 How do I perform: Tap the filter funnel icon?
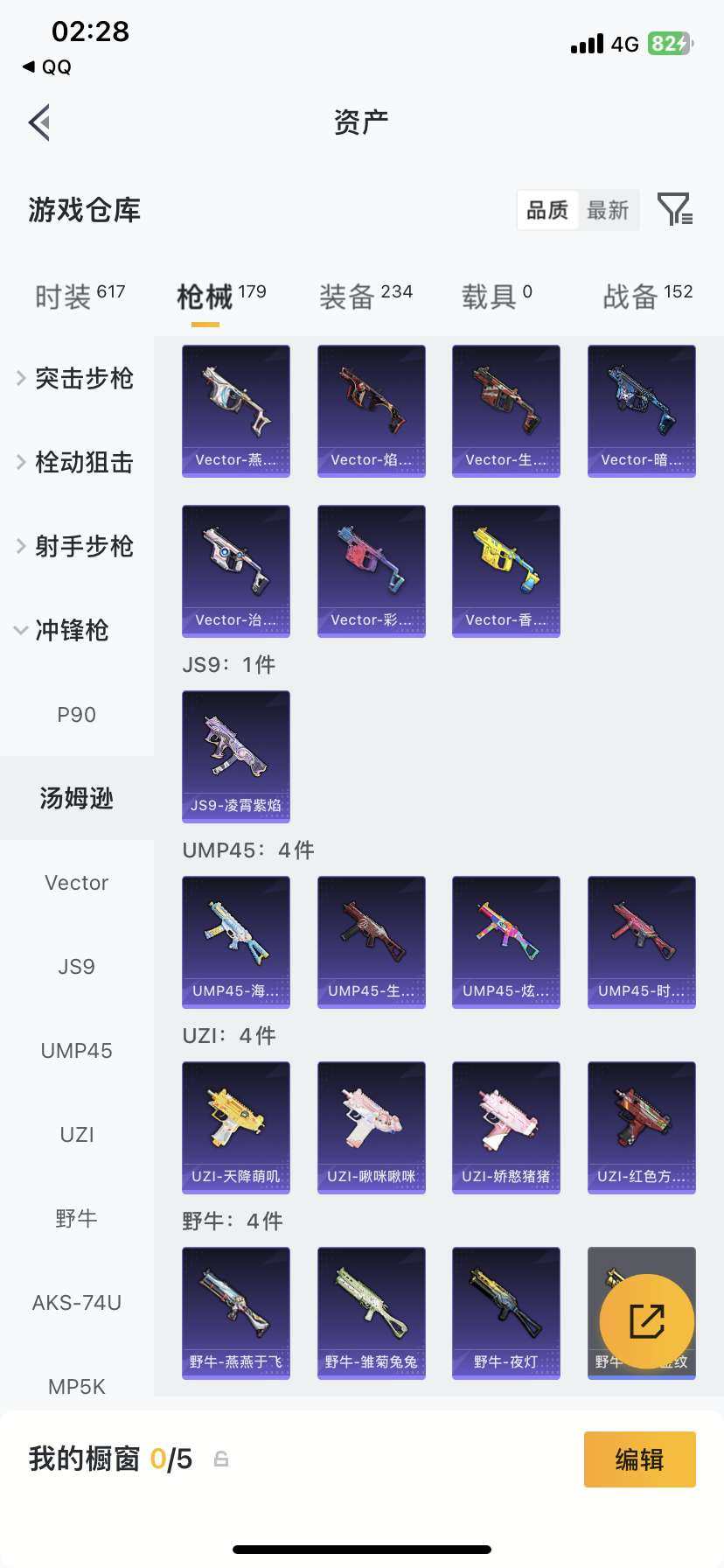(674, 210)
